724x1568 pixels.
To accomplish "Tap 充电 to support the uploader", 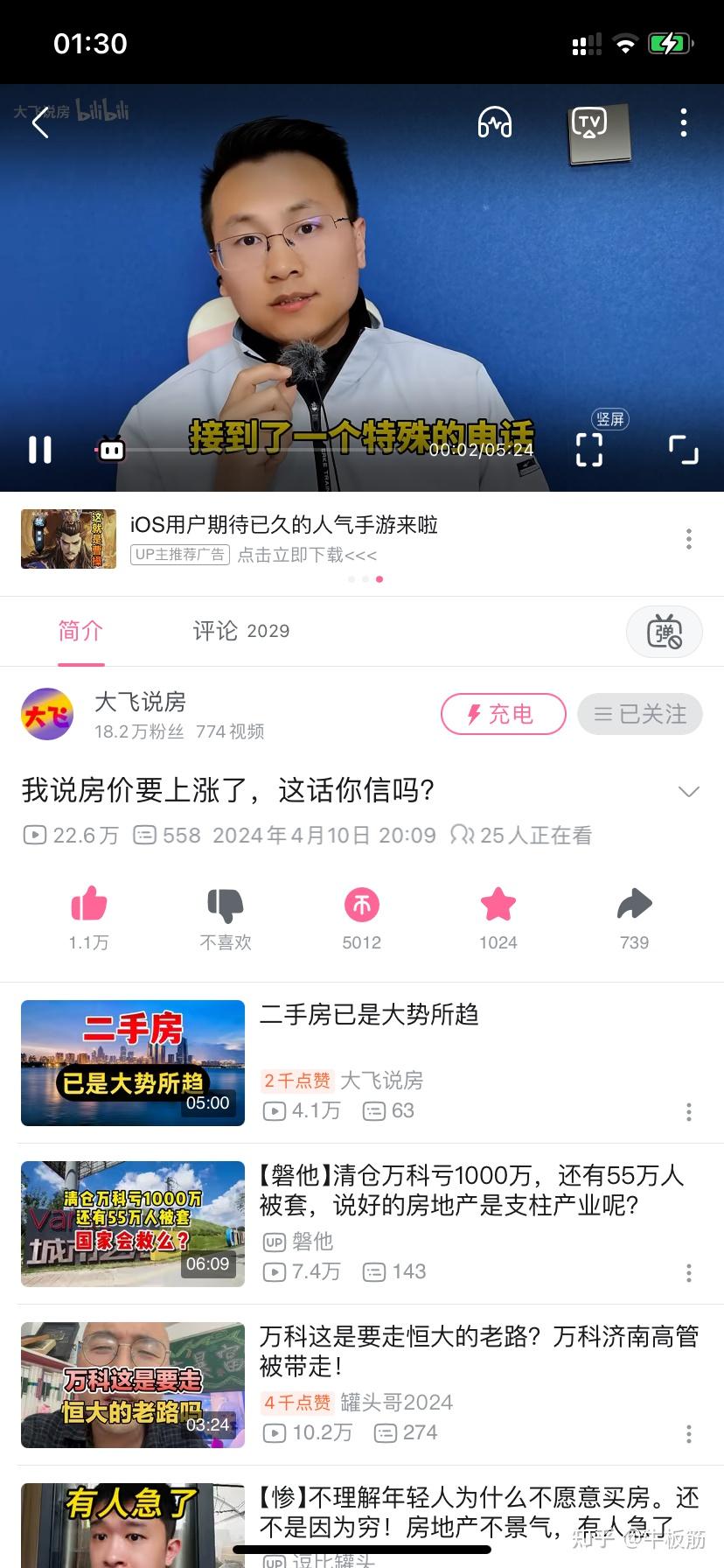I will (x=504, y=714).
